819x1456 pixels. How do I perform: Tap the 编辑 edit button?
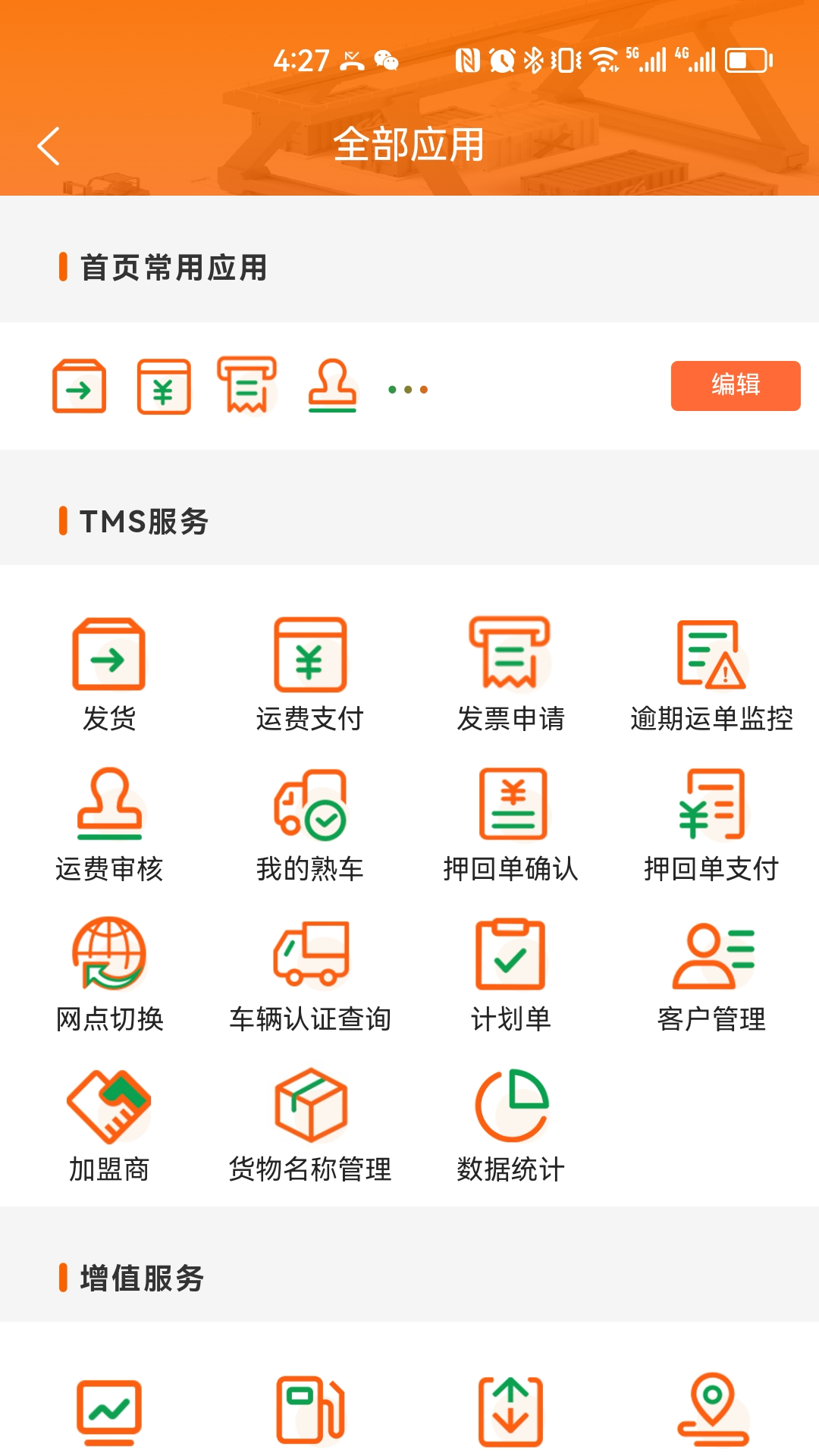[734, 387]
